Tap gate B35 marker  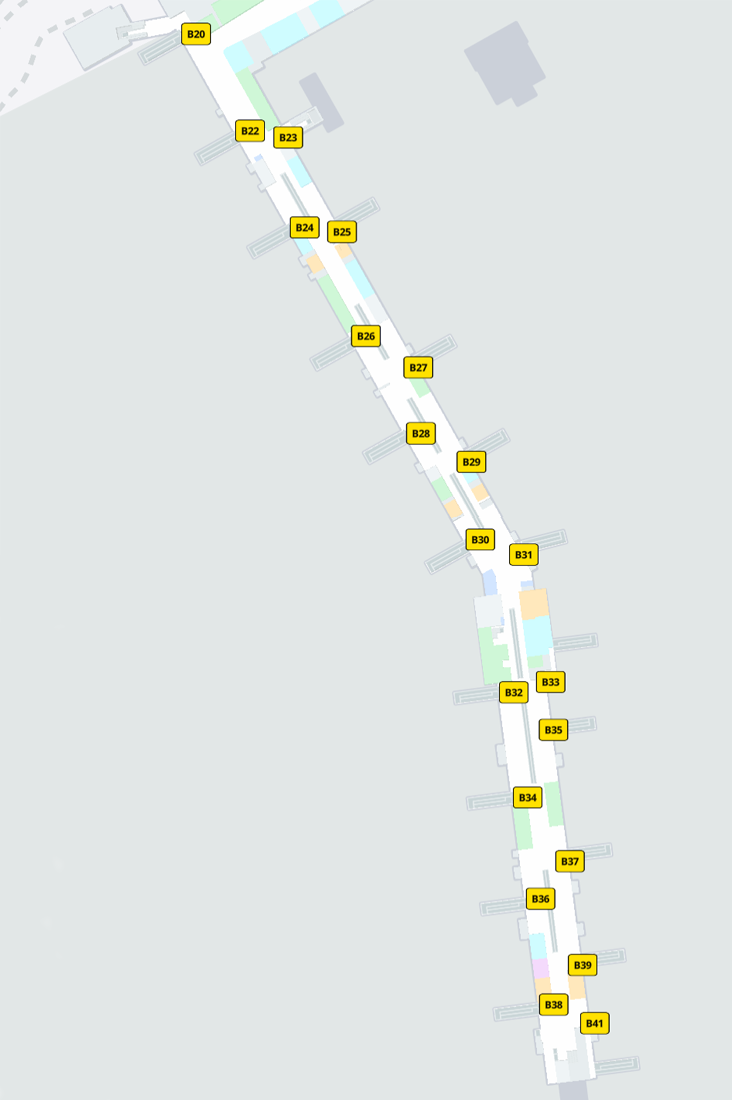[553, 730]
